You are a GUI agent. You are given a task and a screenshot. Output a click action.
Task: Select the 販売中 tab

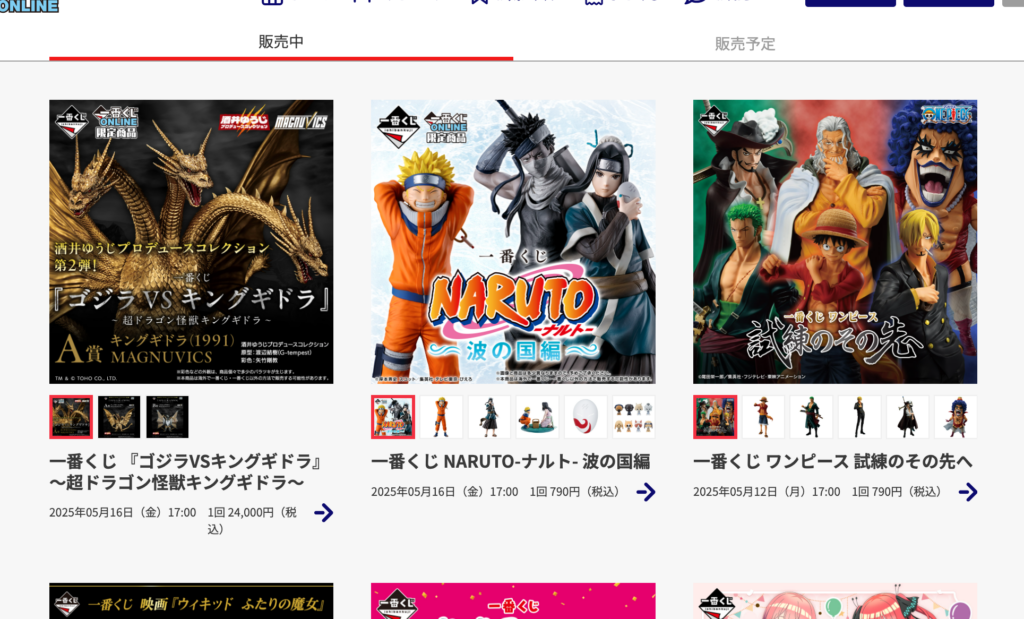(x=281, y=42)
